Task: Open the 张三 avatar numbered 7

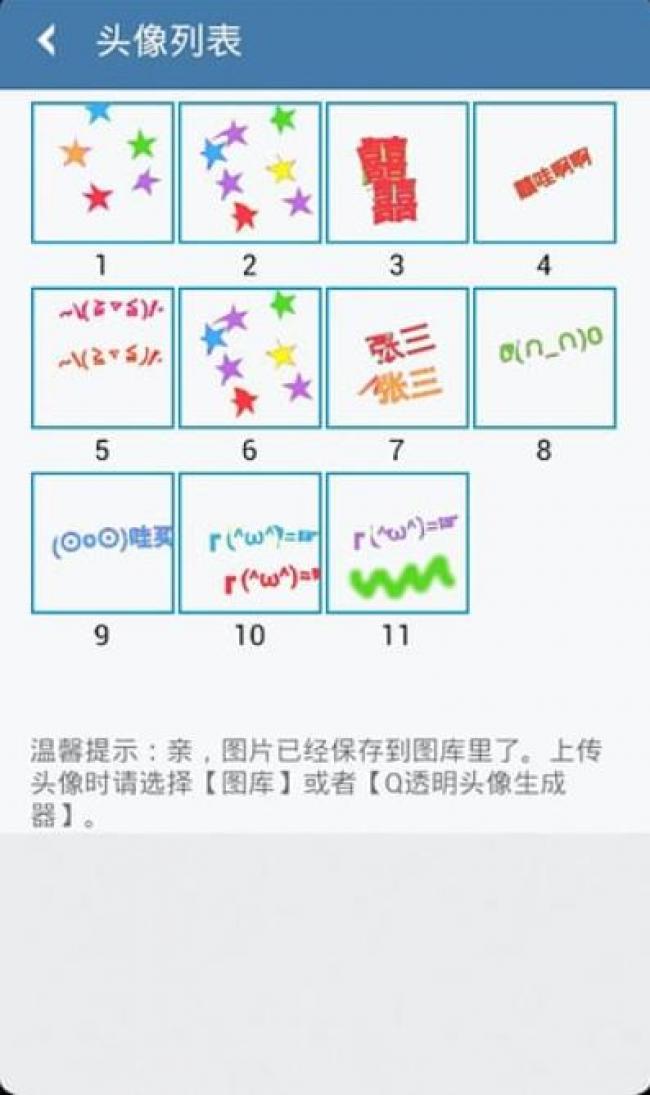Action: tap(397, 357)
